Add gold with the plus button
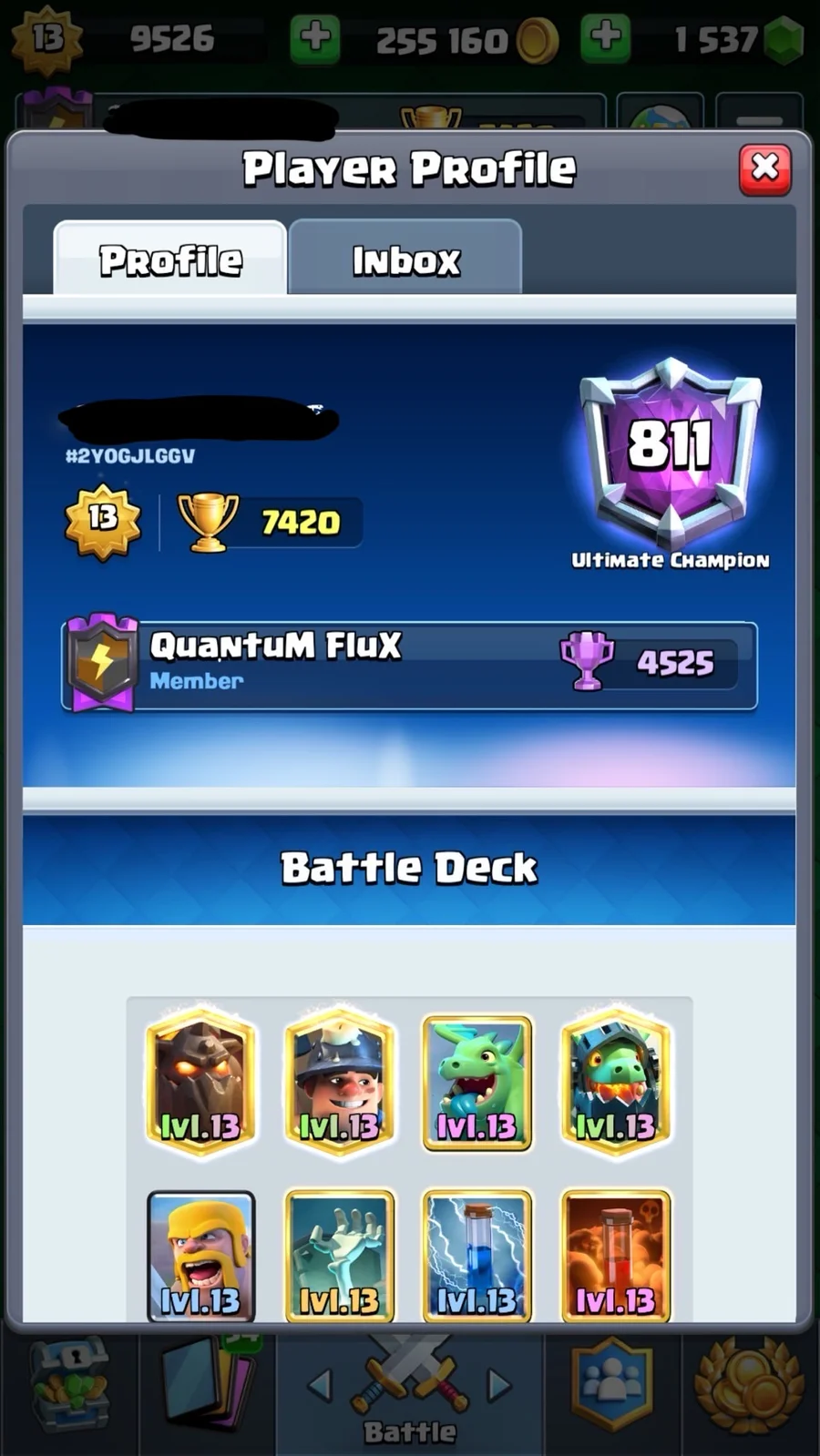The height and width of the screenshot is (1456, 820). pos(314,39)
